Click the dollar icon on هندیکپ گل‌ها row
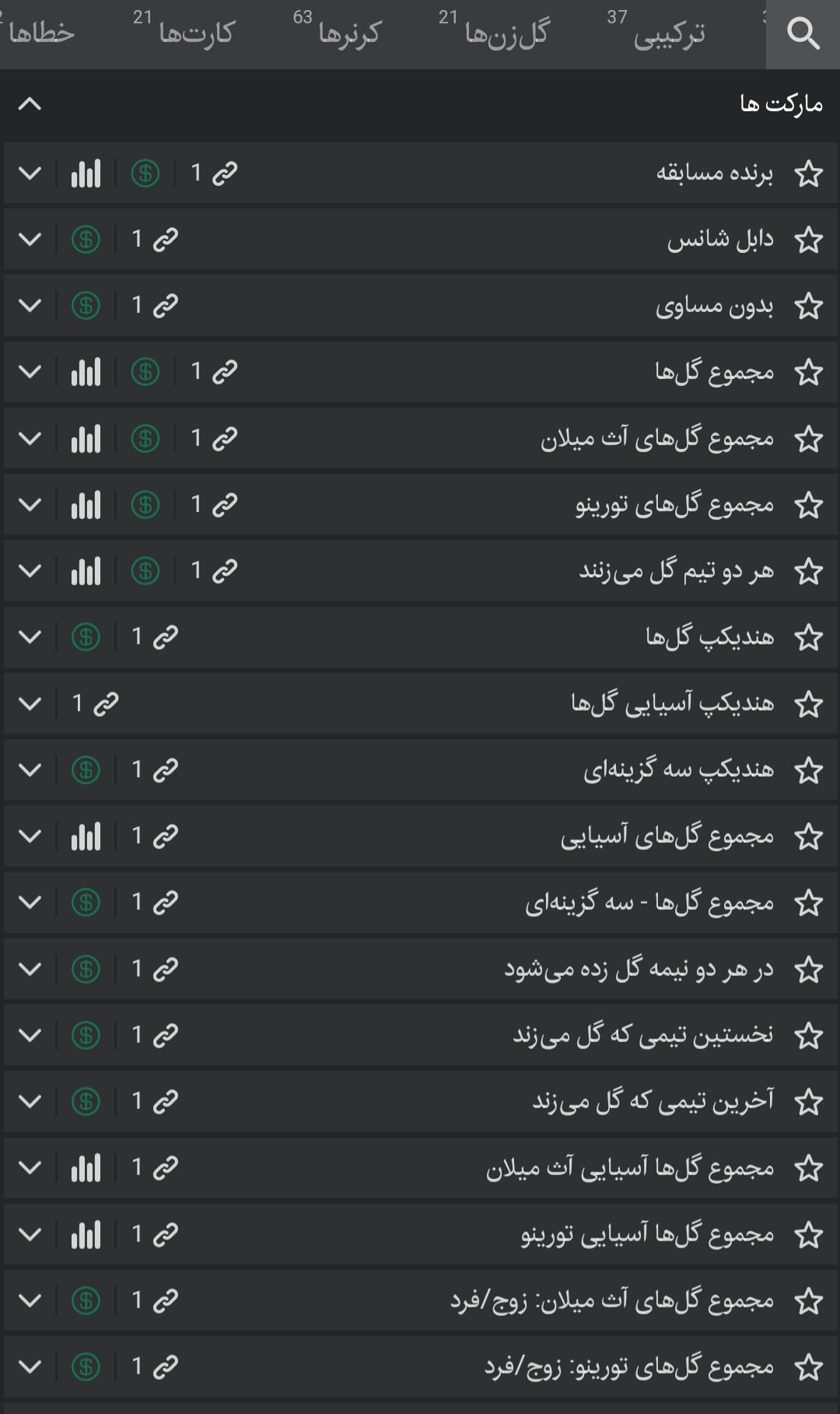The width and height of the screenshot is (840, 1414). (x=85, y=636)
